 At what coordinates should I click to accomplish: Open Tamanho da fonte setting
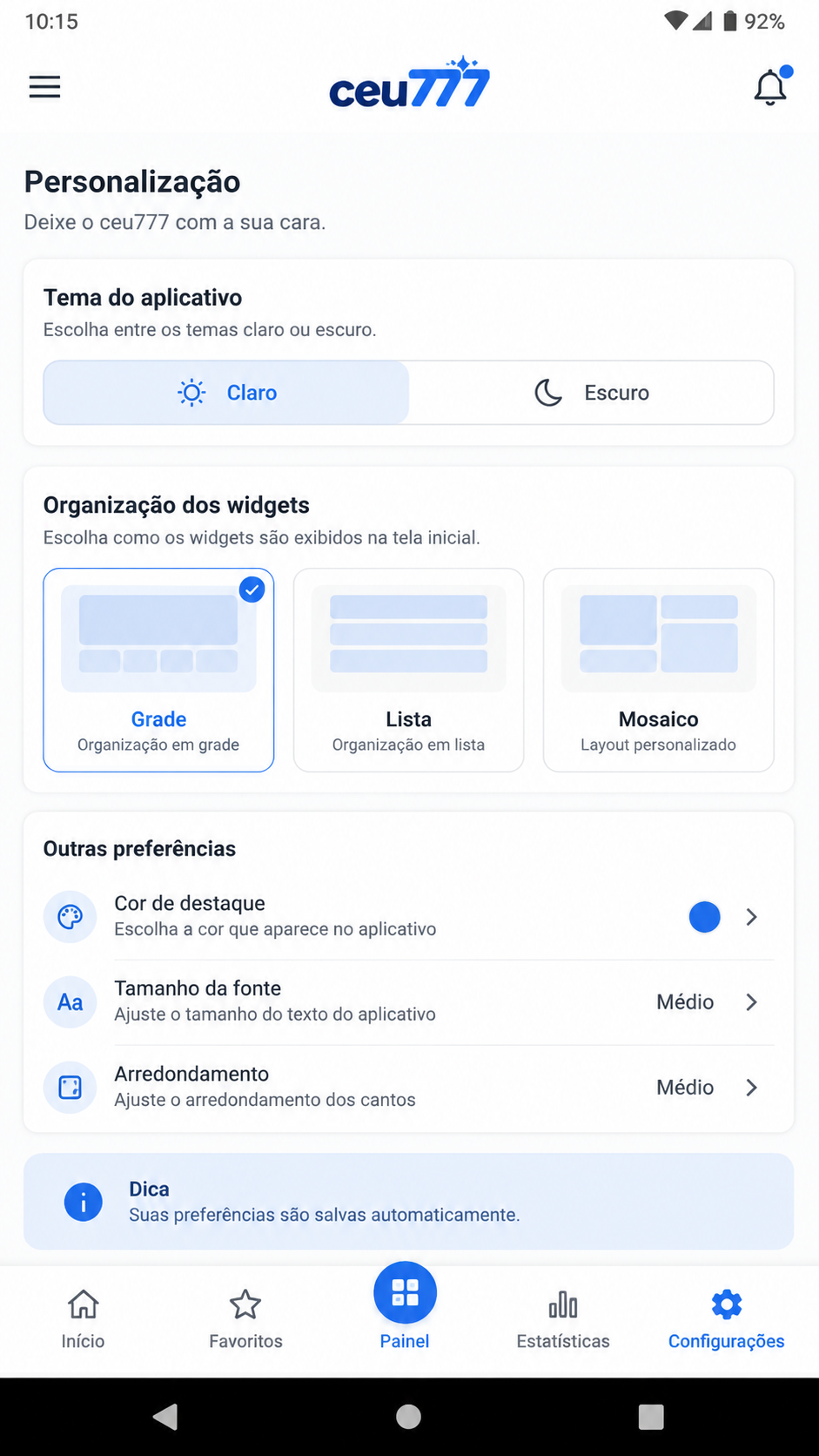[x=409, y=1001]
